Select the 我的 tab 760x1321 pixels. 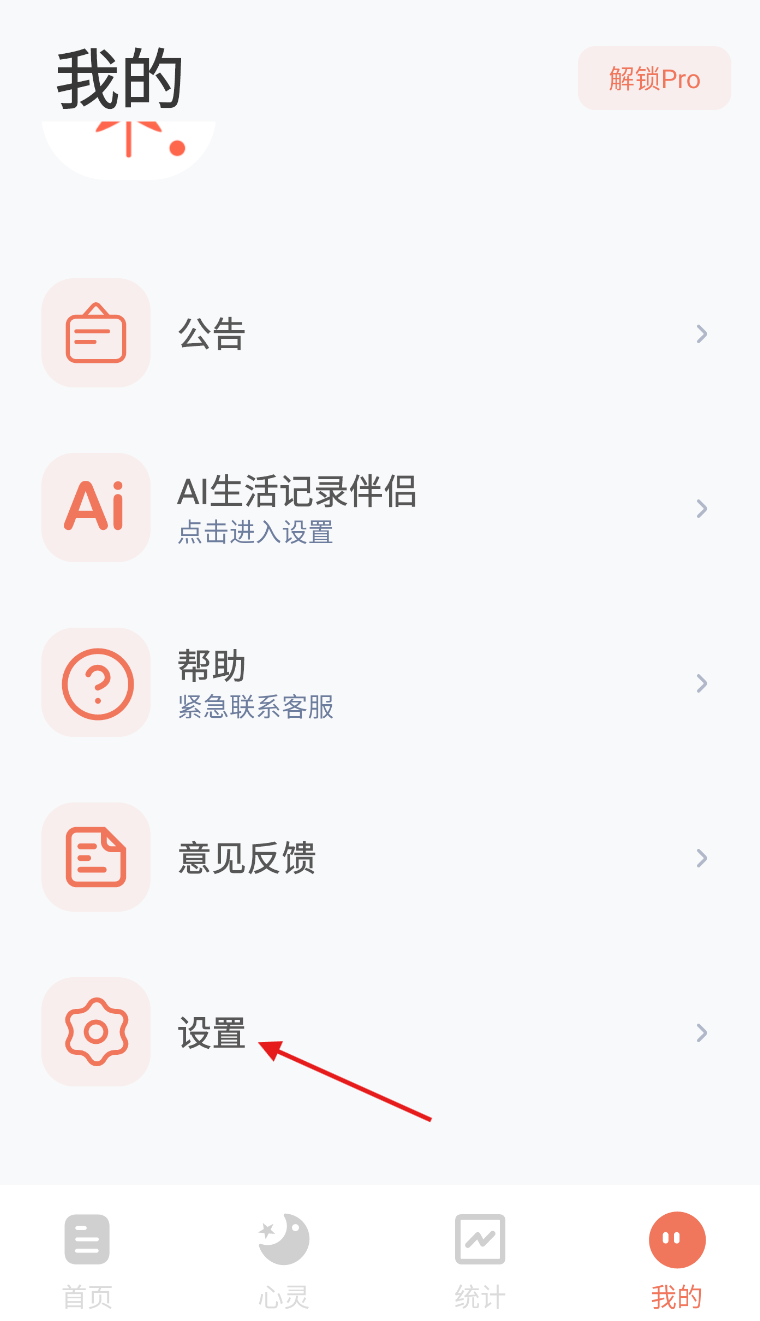[x=677, y=1260]
